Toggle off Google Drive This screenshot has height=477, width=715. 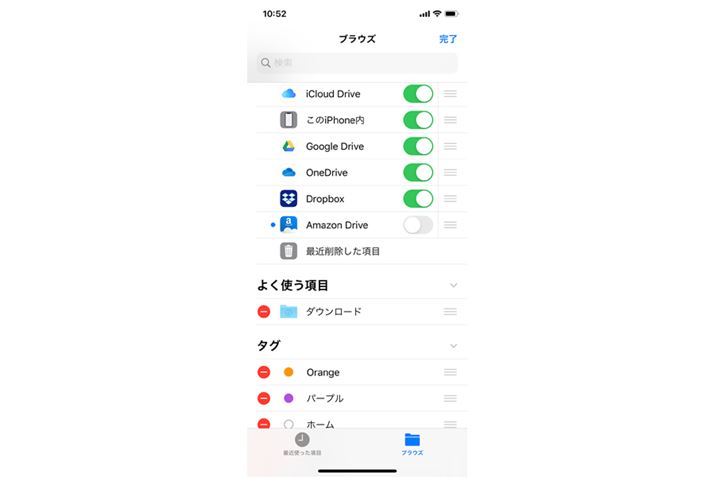[x=418, y=146]
